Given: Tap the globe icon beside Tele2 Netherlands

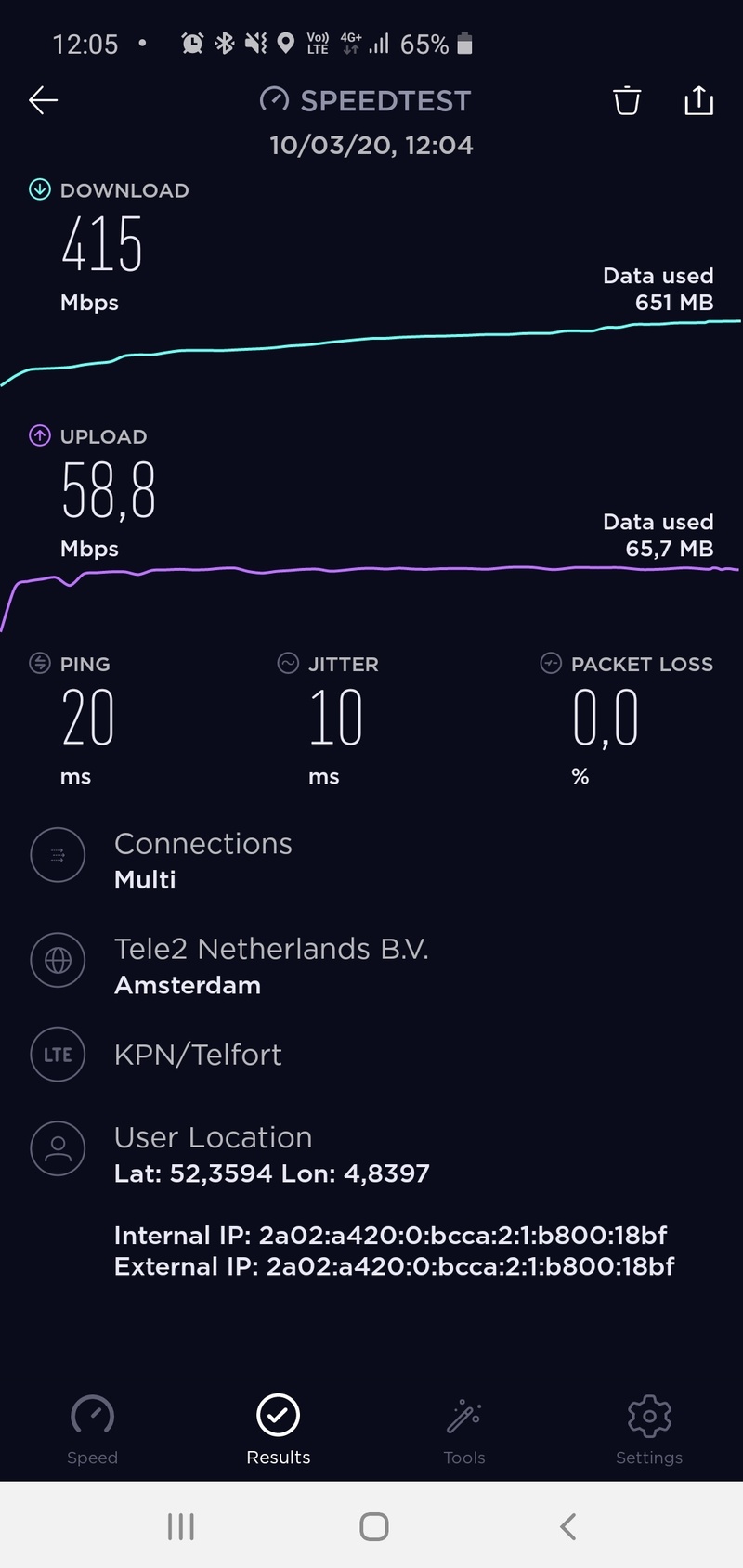Looking at the screenshot, I should [x=58, y=960].
